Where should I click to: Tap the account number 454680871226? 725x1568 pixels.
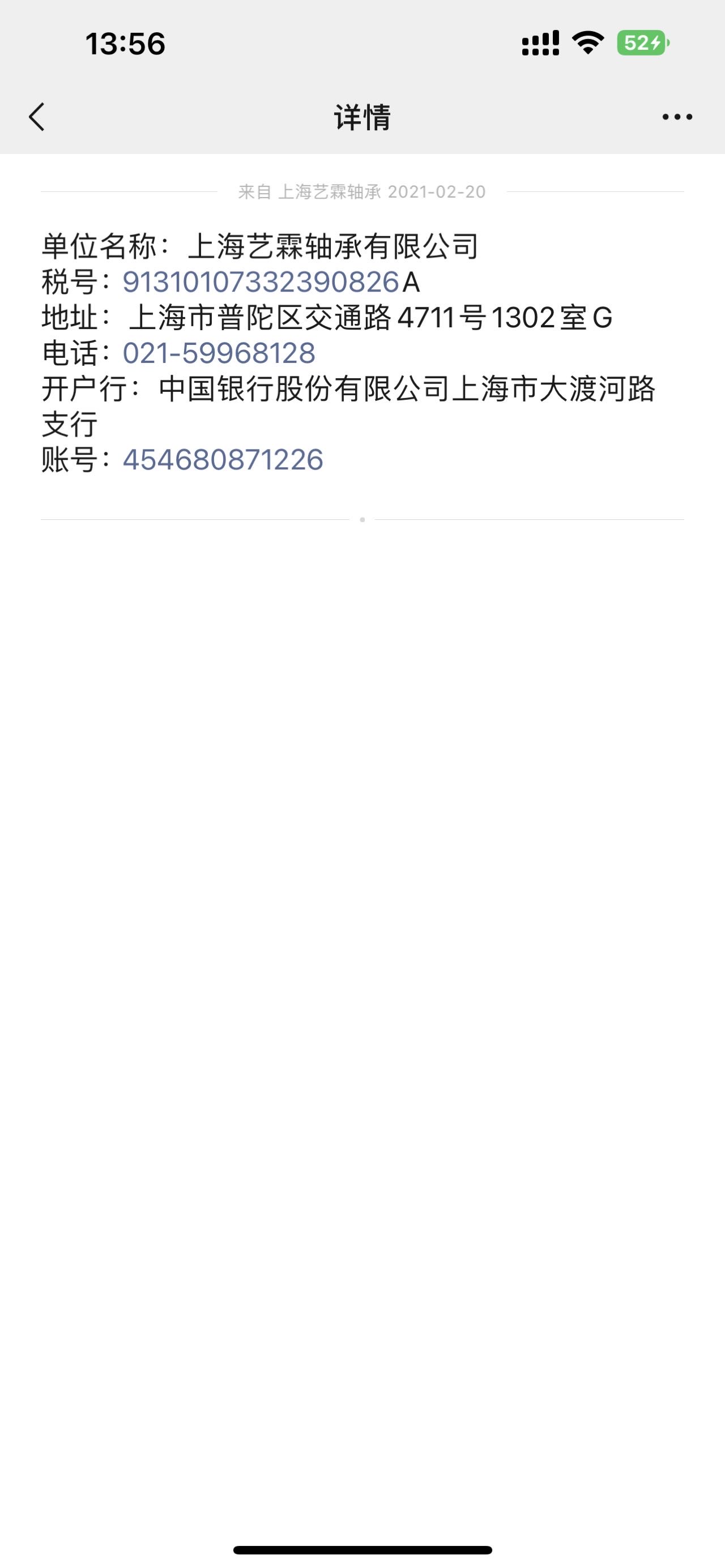pos(223,460)
